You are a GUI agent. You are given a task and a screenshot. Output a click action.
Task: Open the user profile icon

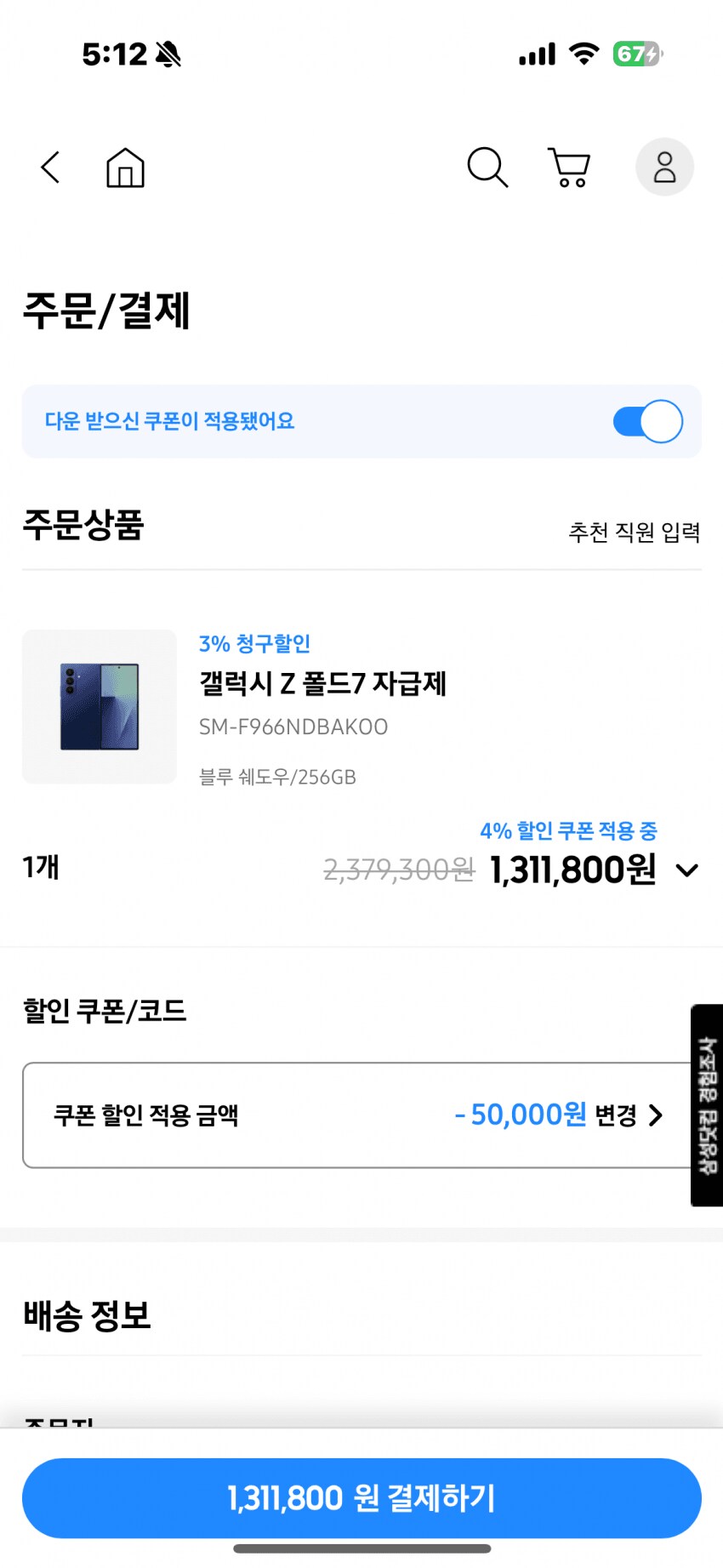(664, 168)
